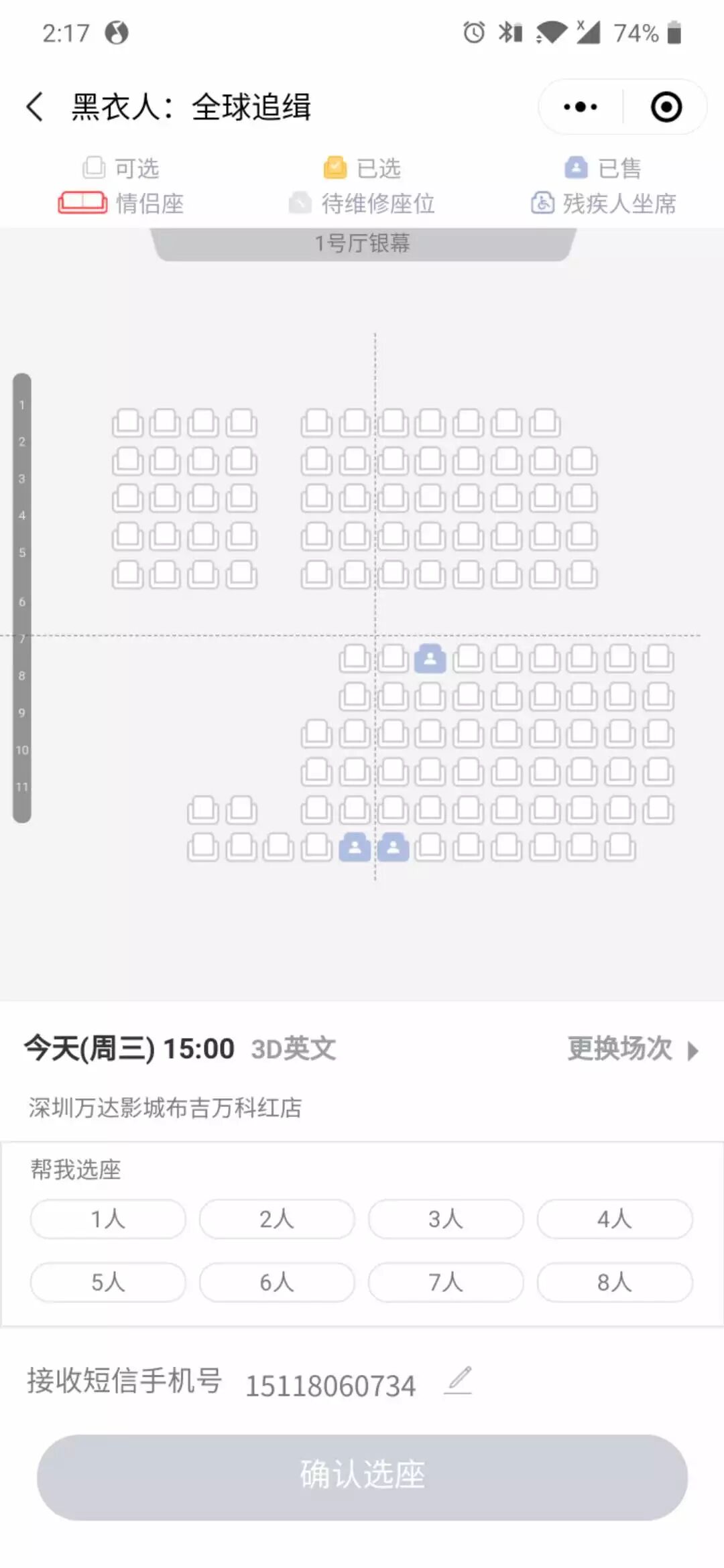The image size is (724, 1568).
Task: Open the mini program's three-dot menu
Action: pos(581,107)
